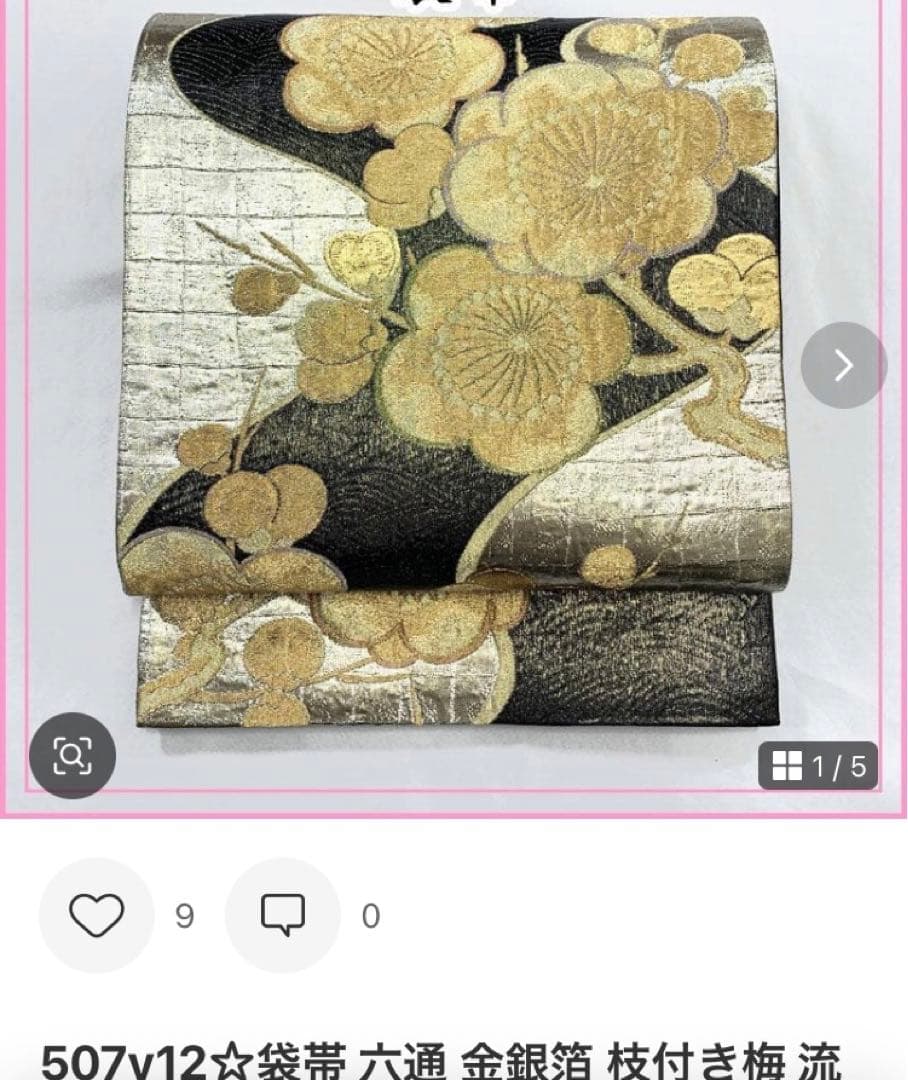
Task: Open the photo gallery counter 1/5
Action: coord(818,766)
